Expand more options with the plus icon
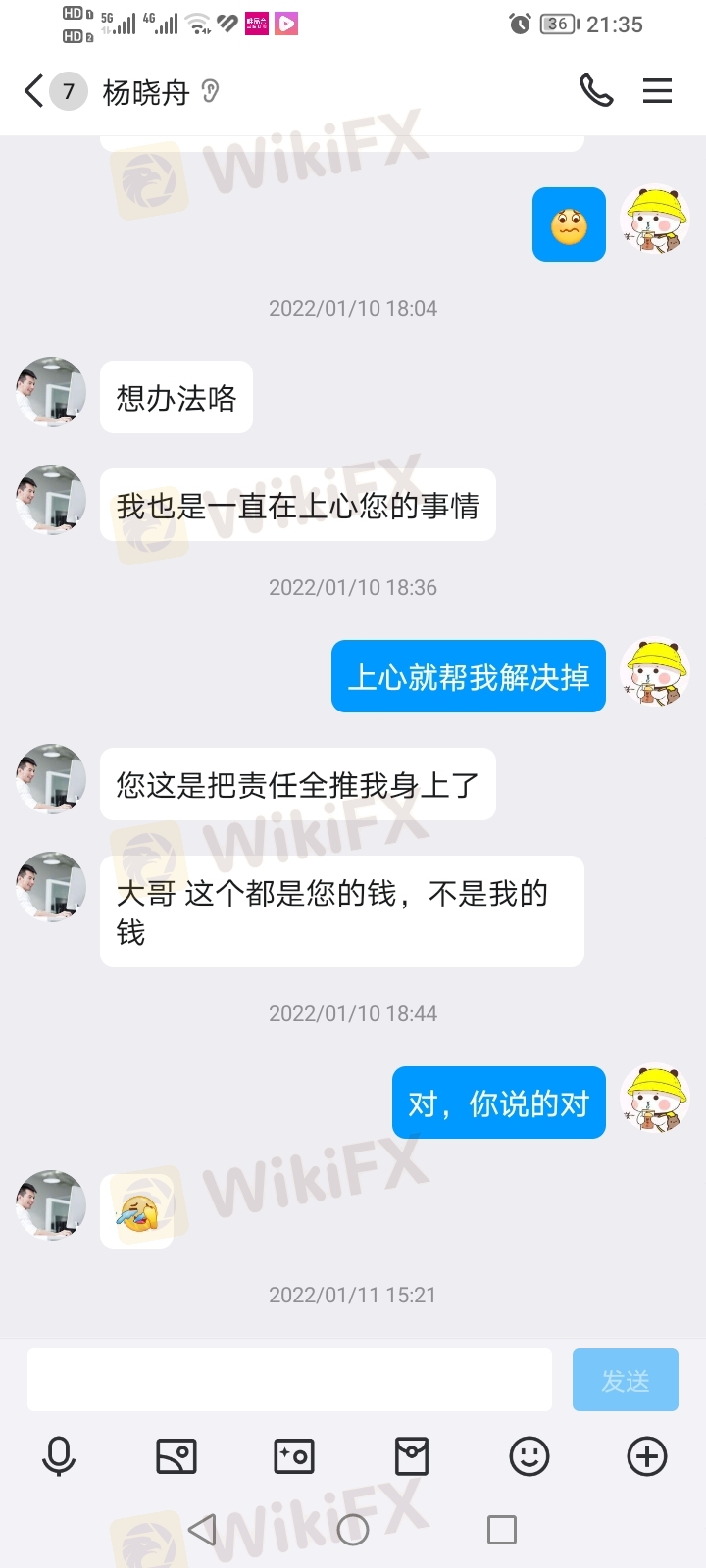The height and width of the screenshot is (1568, 706). 647,1456
